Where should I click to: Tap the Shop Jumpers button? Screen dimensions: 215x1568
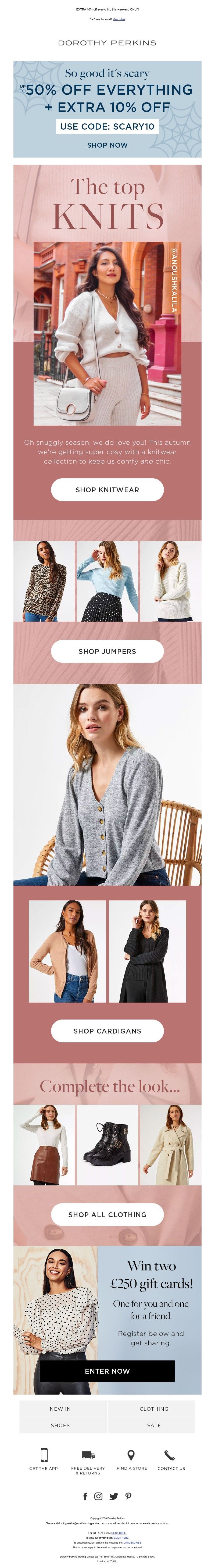pos(107,651)
